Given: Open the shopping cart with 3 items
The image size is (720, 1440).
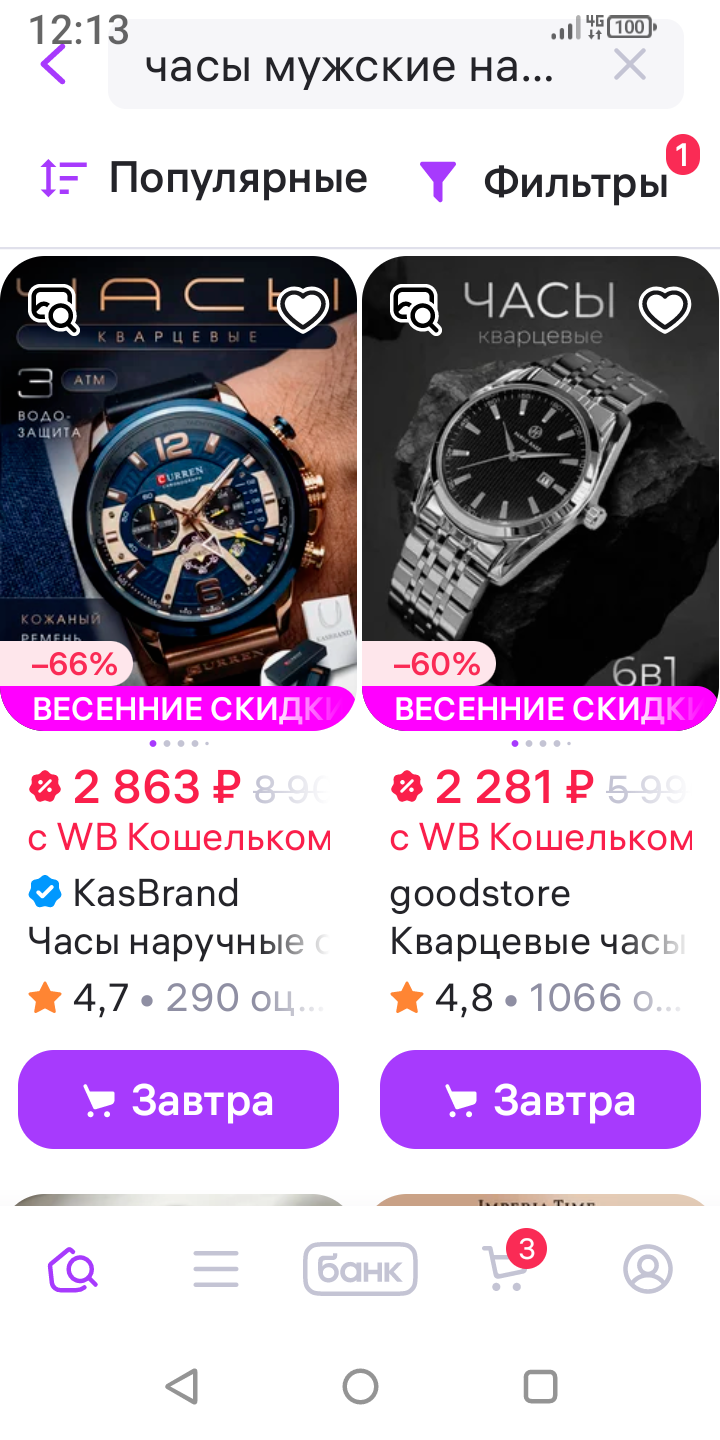Looking at the screenshot, I should click(x=505, y=1270).
